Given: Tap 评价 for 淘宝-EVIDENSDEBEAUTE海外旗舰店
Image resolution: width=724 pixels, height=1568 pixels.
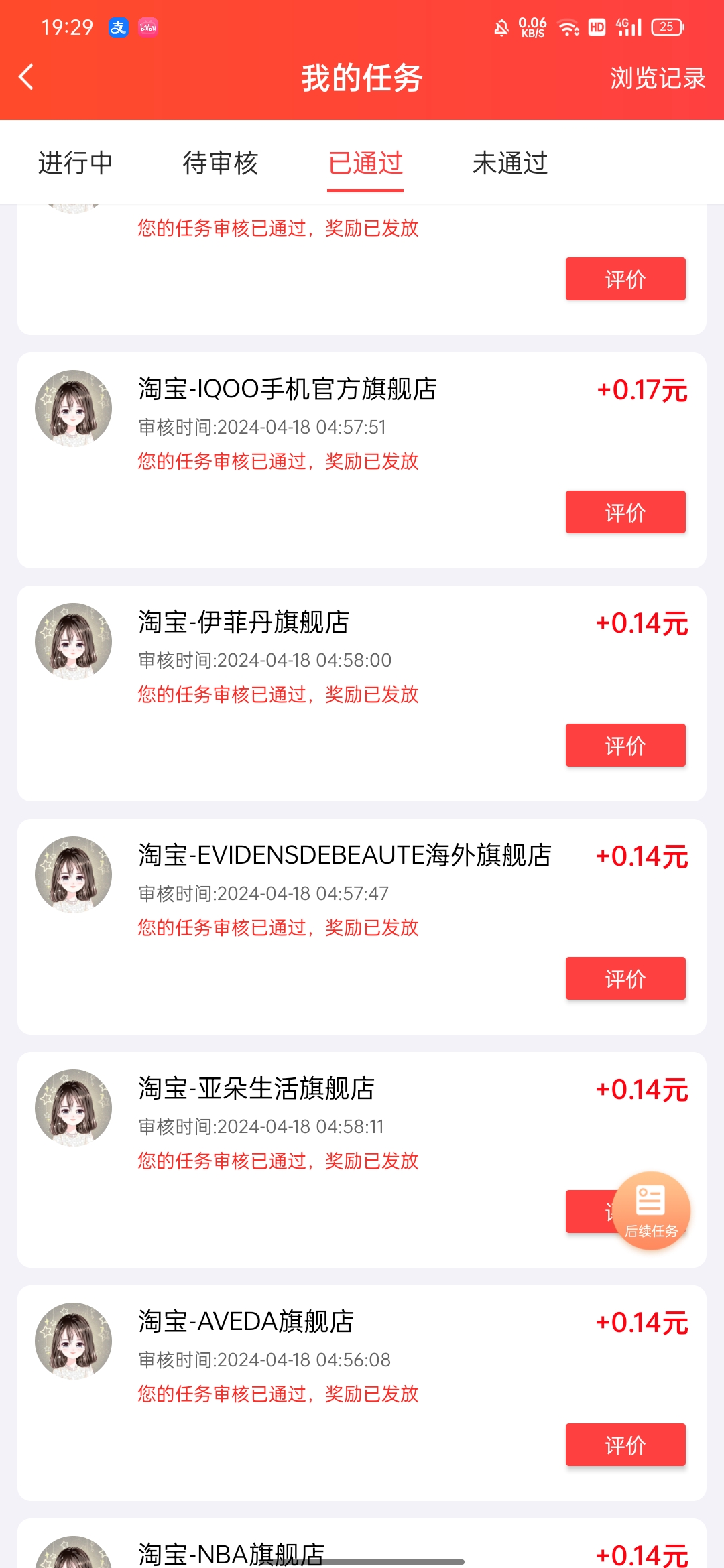Looking at the screenshot, I should coord(625,978).
